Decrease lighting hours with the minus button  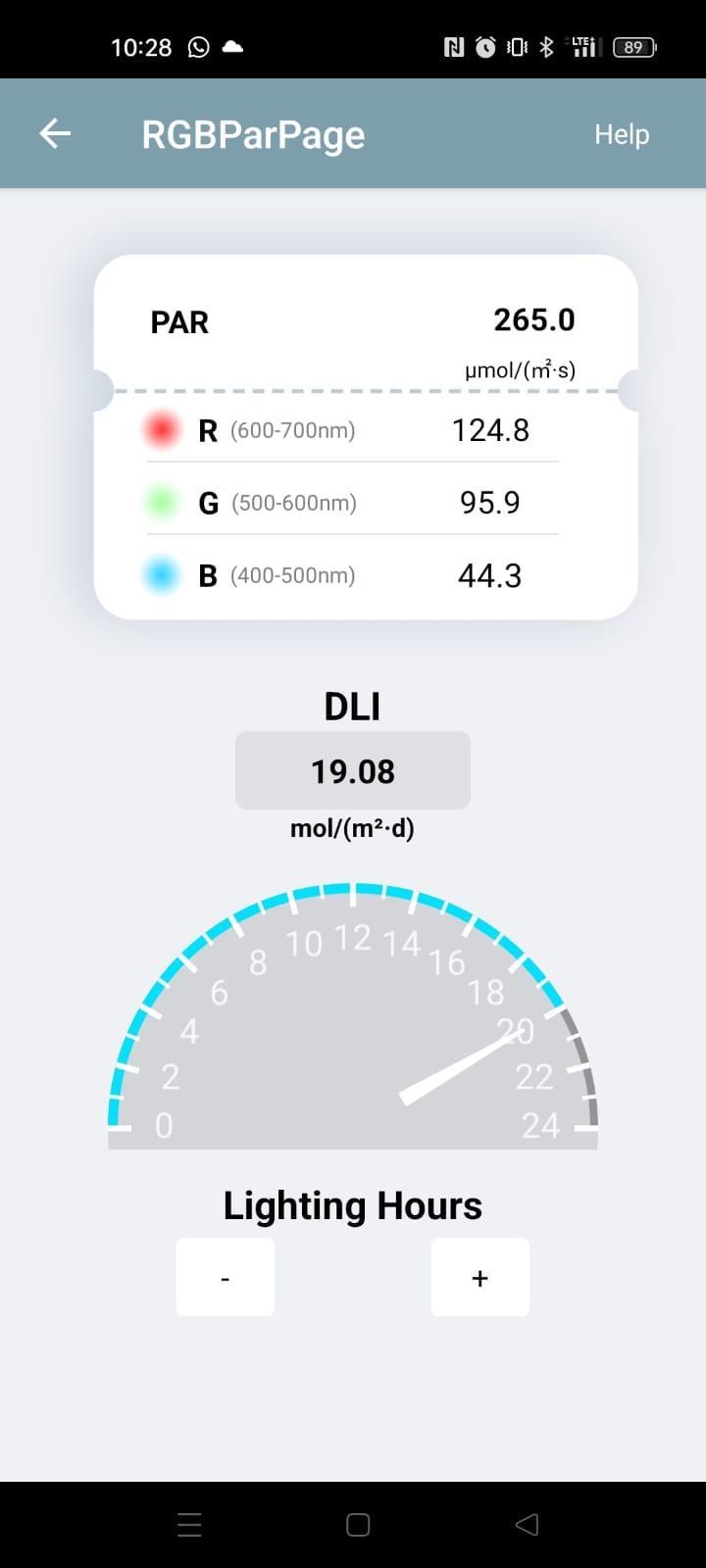point(226,1277)
